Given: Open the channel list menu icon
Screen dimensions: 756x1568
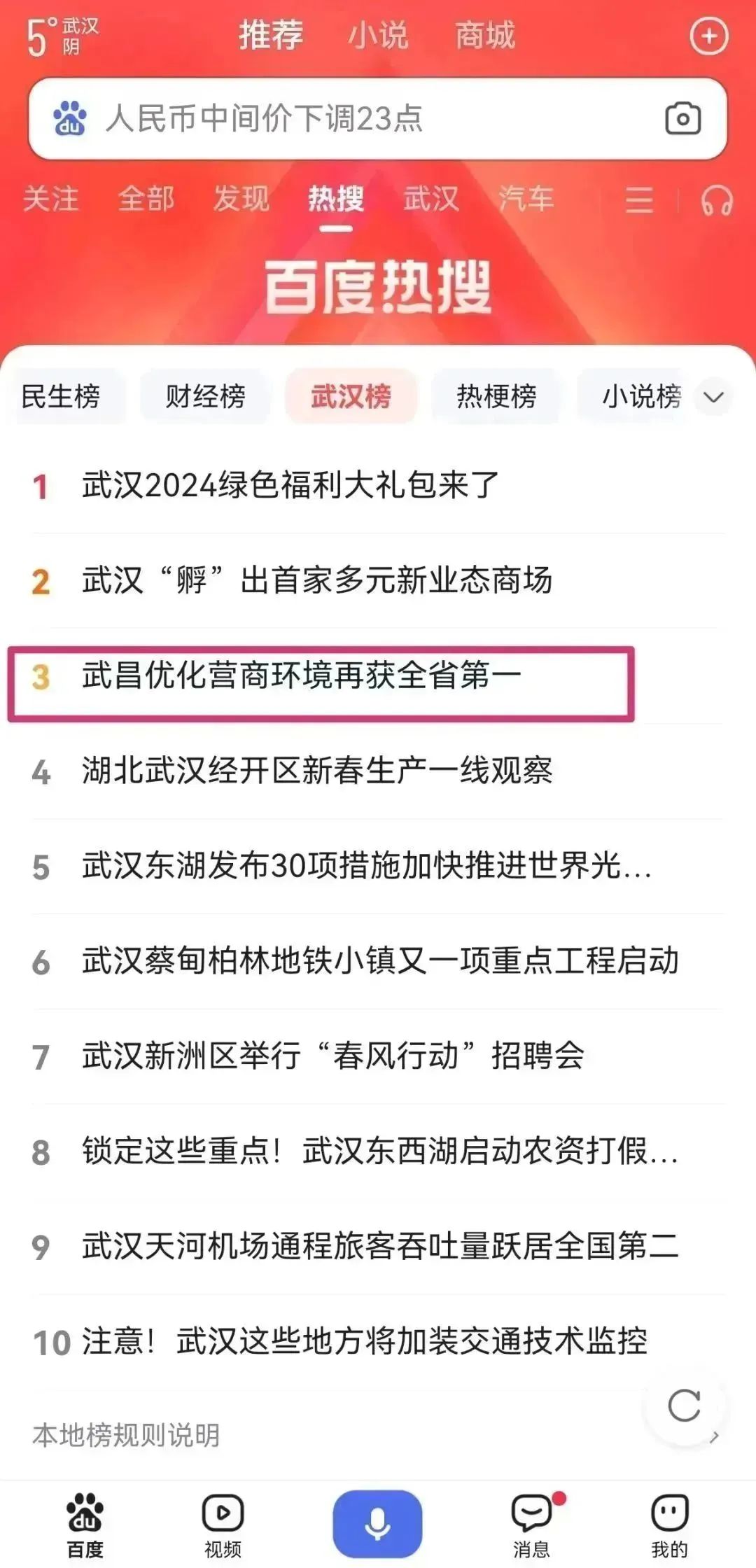Looking at the screenshot, I should [x=639, y=201].
